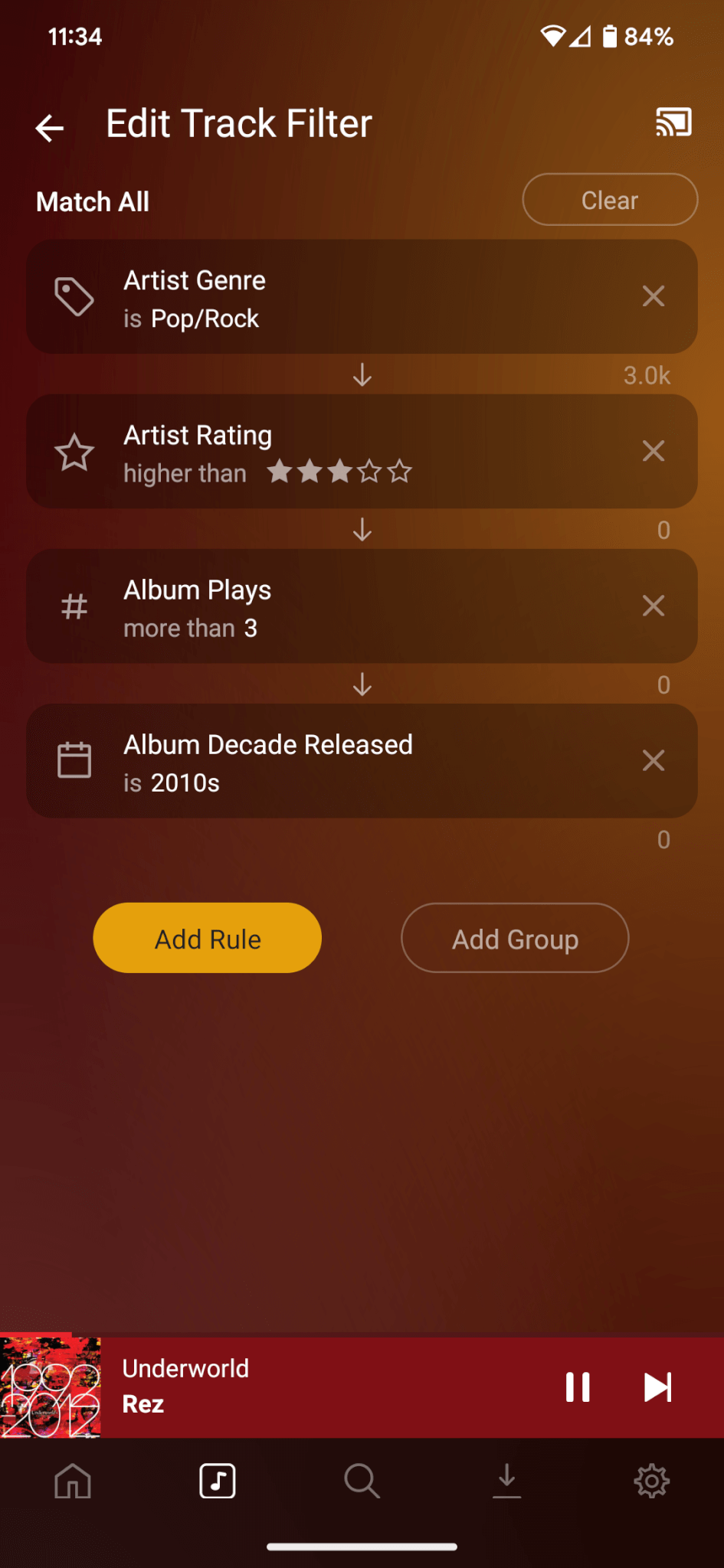The height and width of the screenshot is (1568, 724).
Task: Remove the Album Plays rule
Action: [654, 606]
